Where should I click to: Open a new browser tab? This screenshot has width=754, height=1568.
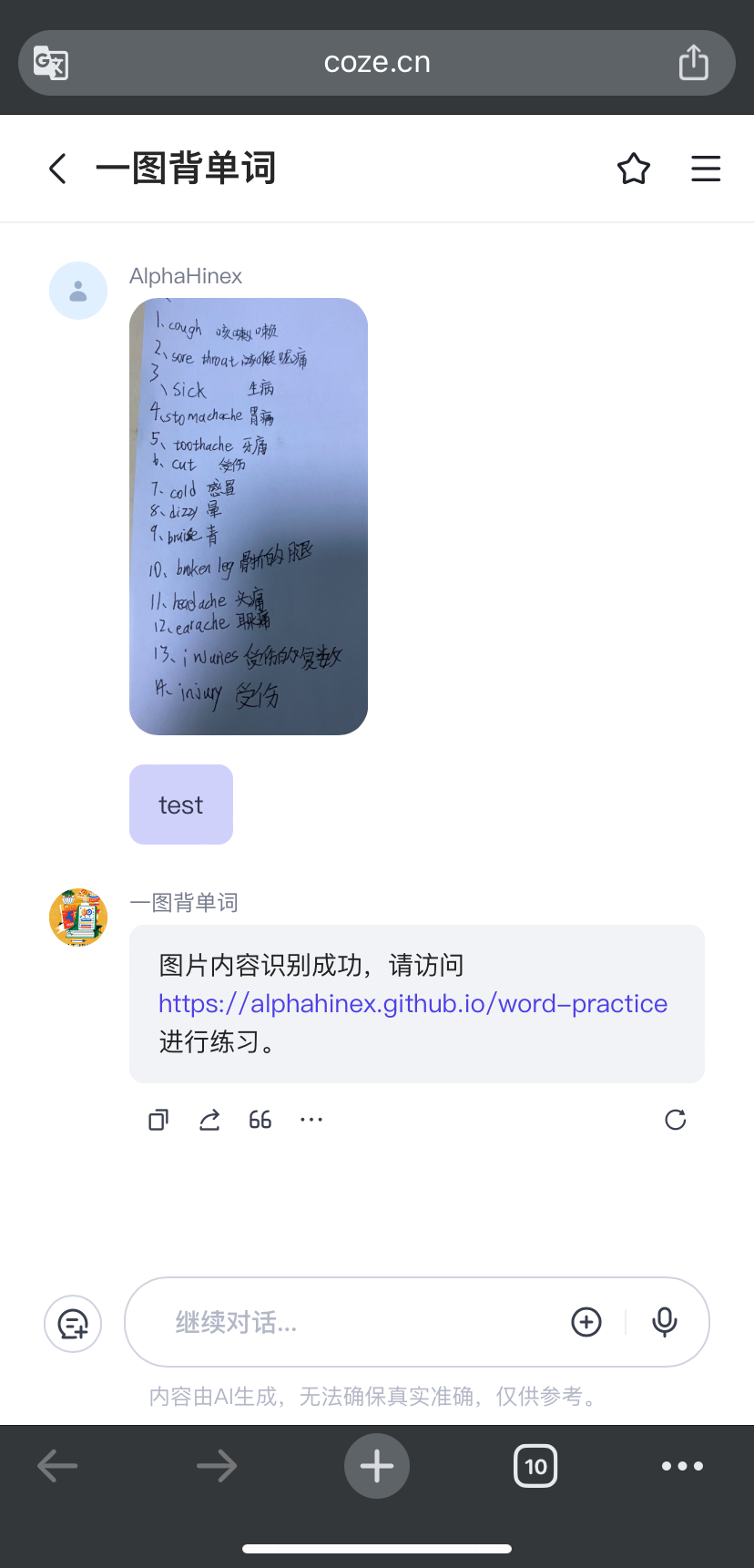coord(377,1466)
